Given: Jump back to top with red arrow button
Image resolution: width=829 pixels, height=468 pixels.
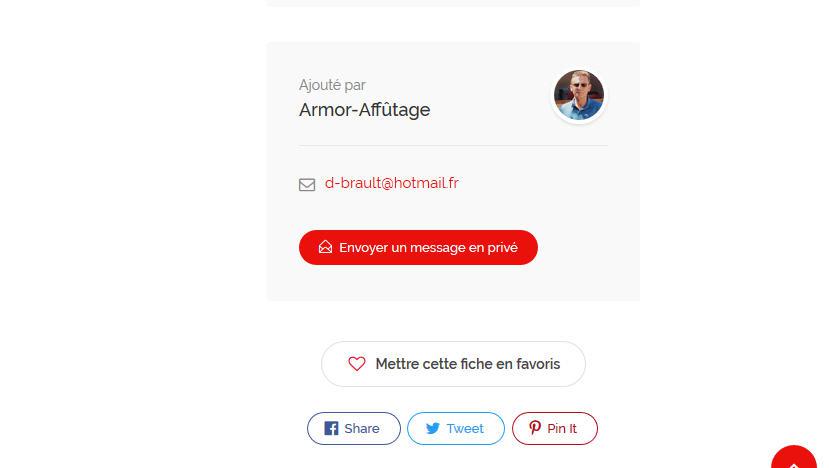Looking at the screenshot, I should coord(794,460).
